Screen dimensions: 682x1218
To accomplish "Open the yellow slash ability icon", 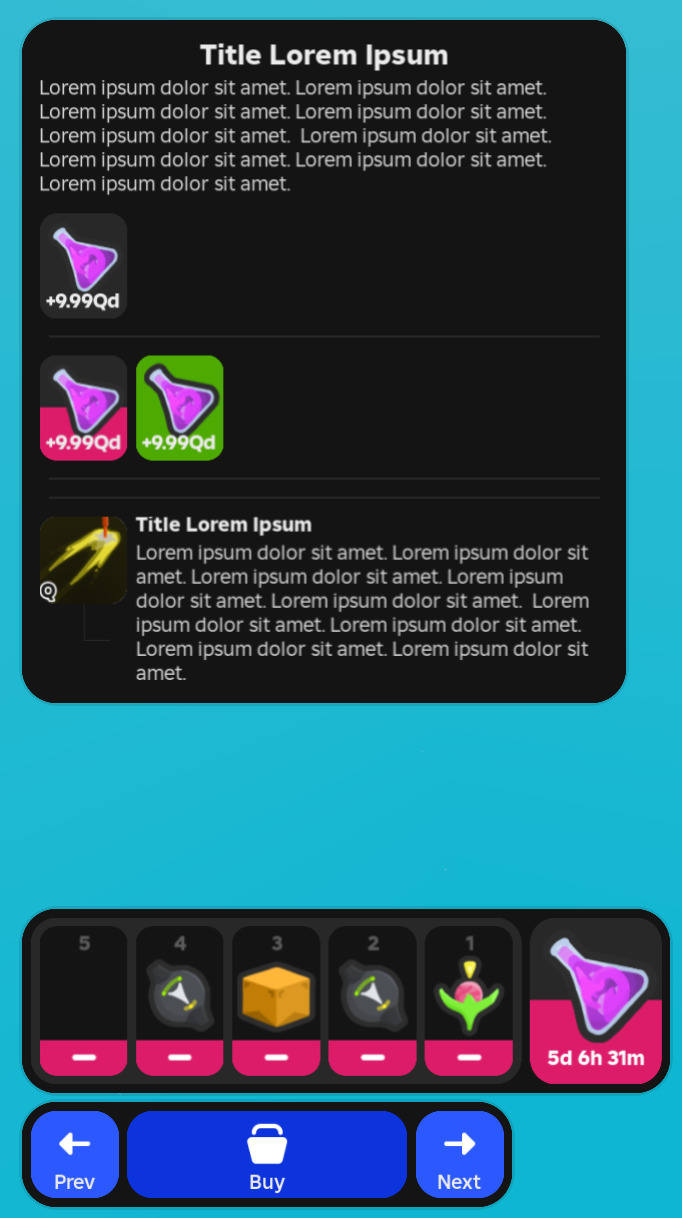I will (83, 560).
